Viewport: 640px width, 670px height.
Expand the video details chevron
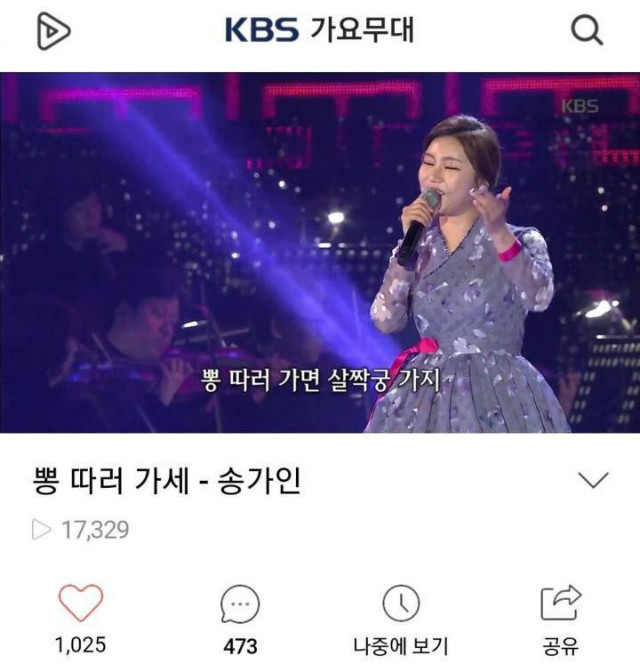[x=593, y=481]
